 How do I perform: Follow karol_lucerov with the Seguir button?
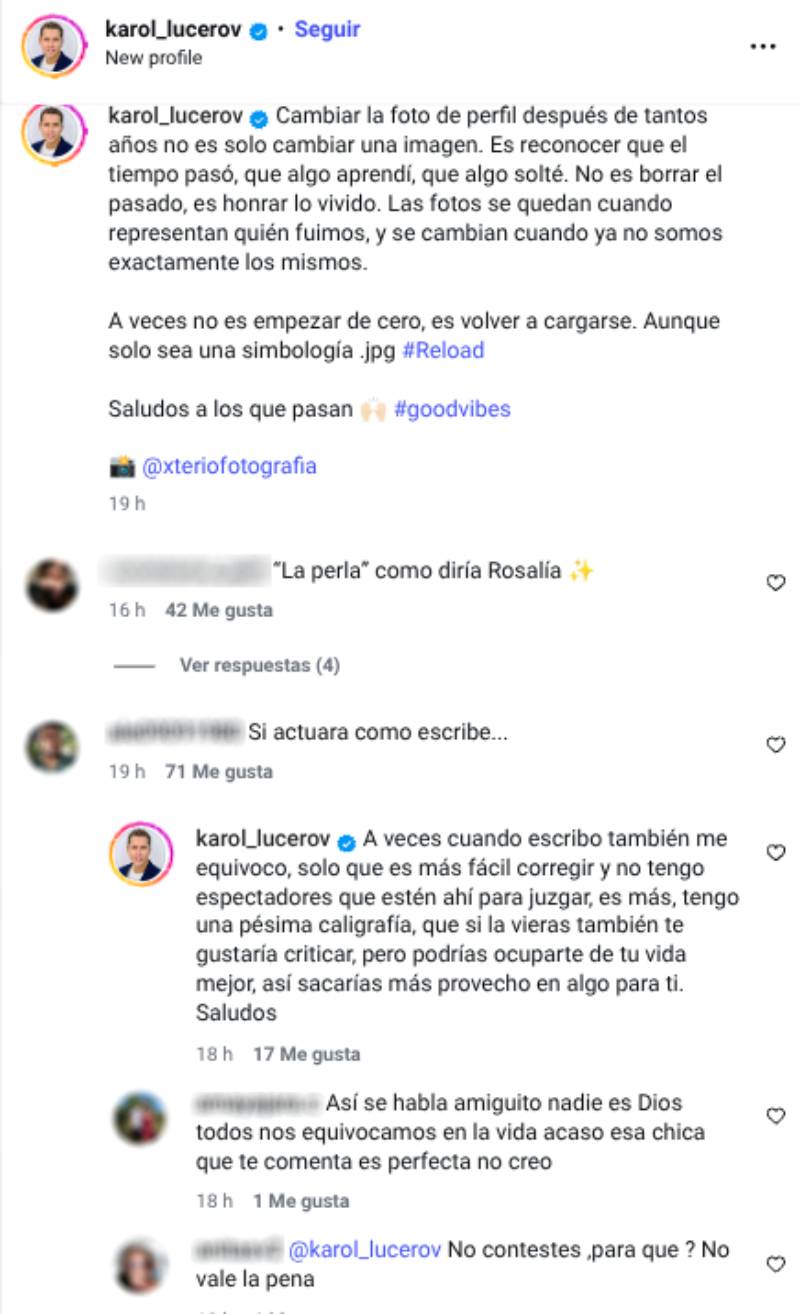pyautogui.click(x=327, y=30)
